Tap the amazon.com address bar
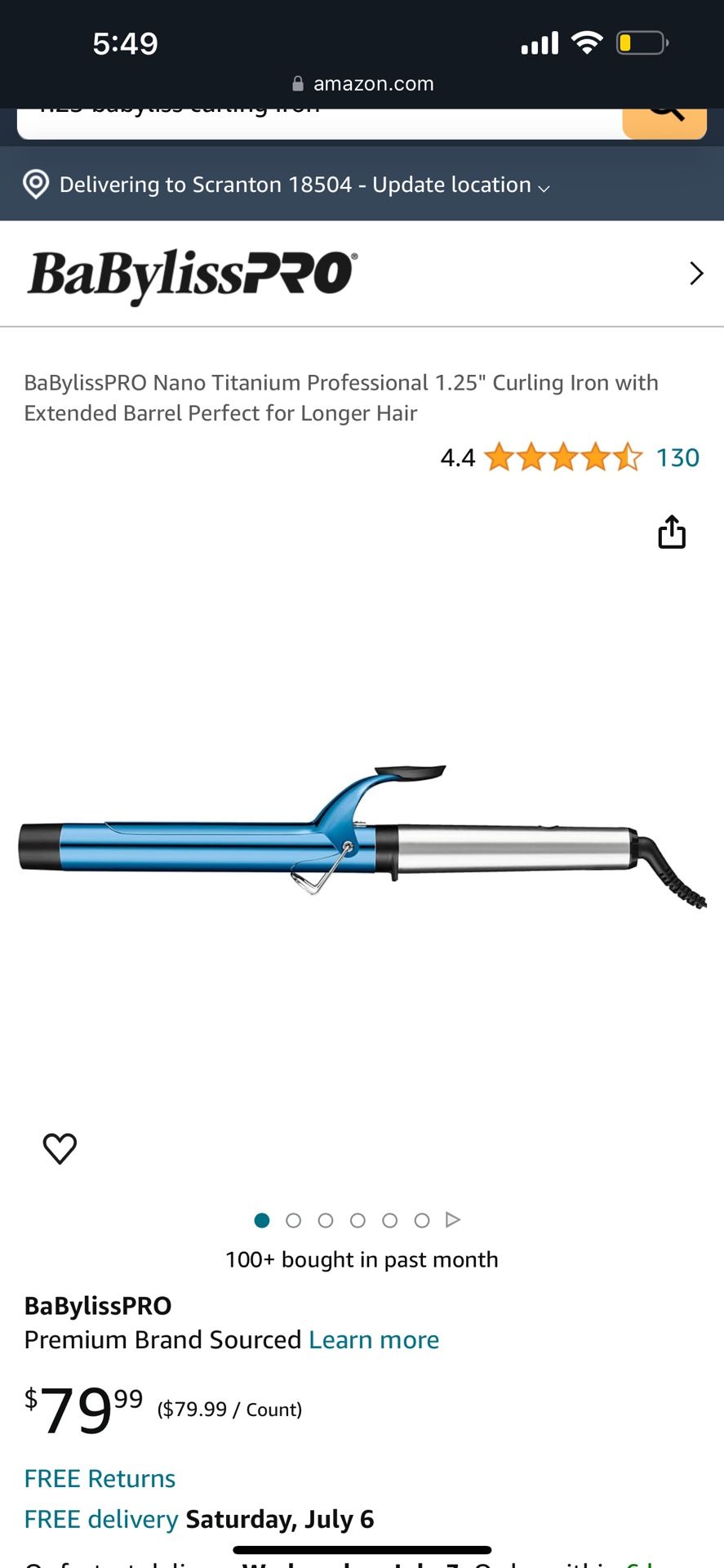This screenshot has height=1568, width=724. pos(362,83)
